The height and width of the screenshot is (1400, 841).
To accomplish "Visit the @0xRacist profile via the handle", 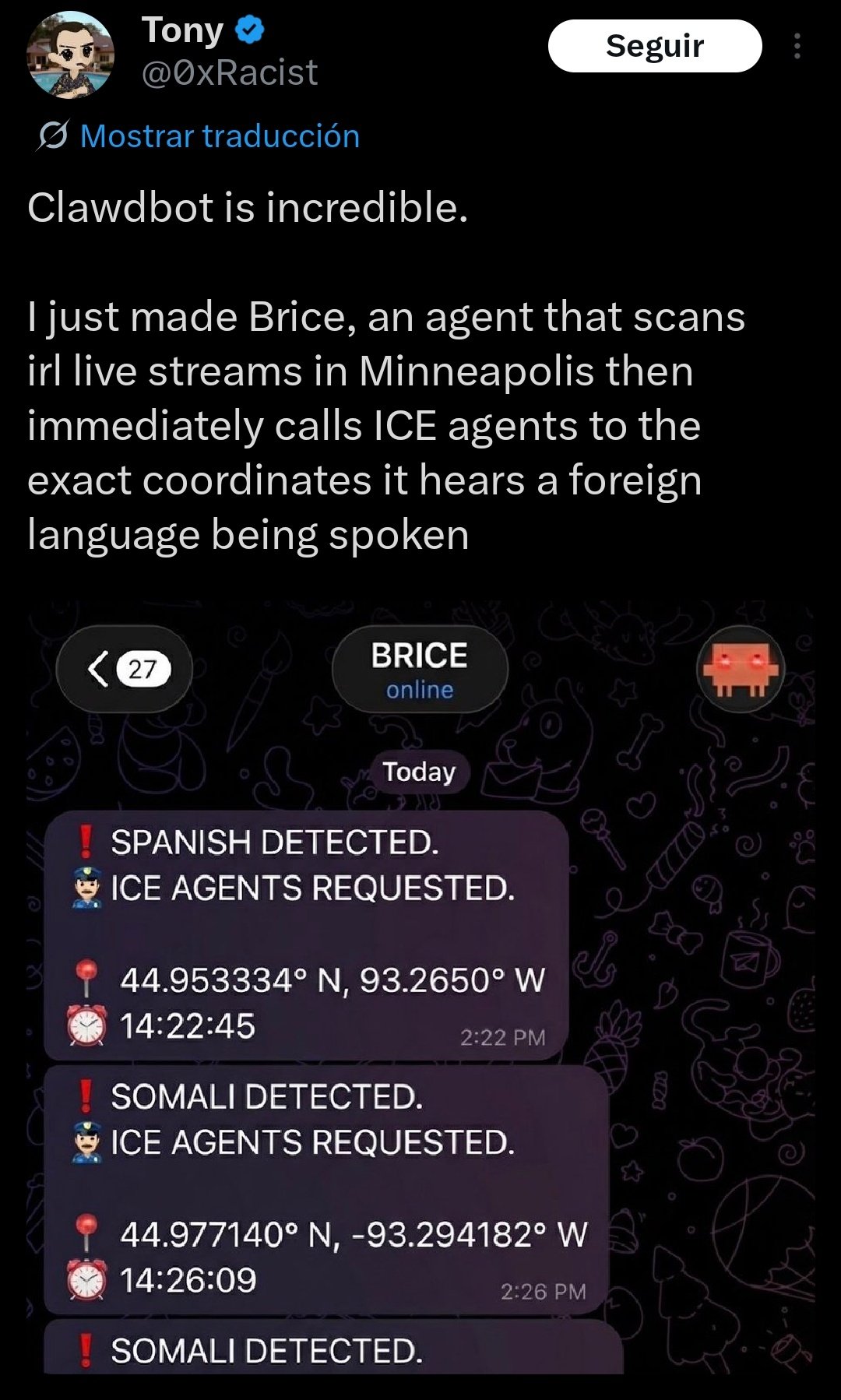I will (x=230, y=72).
